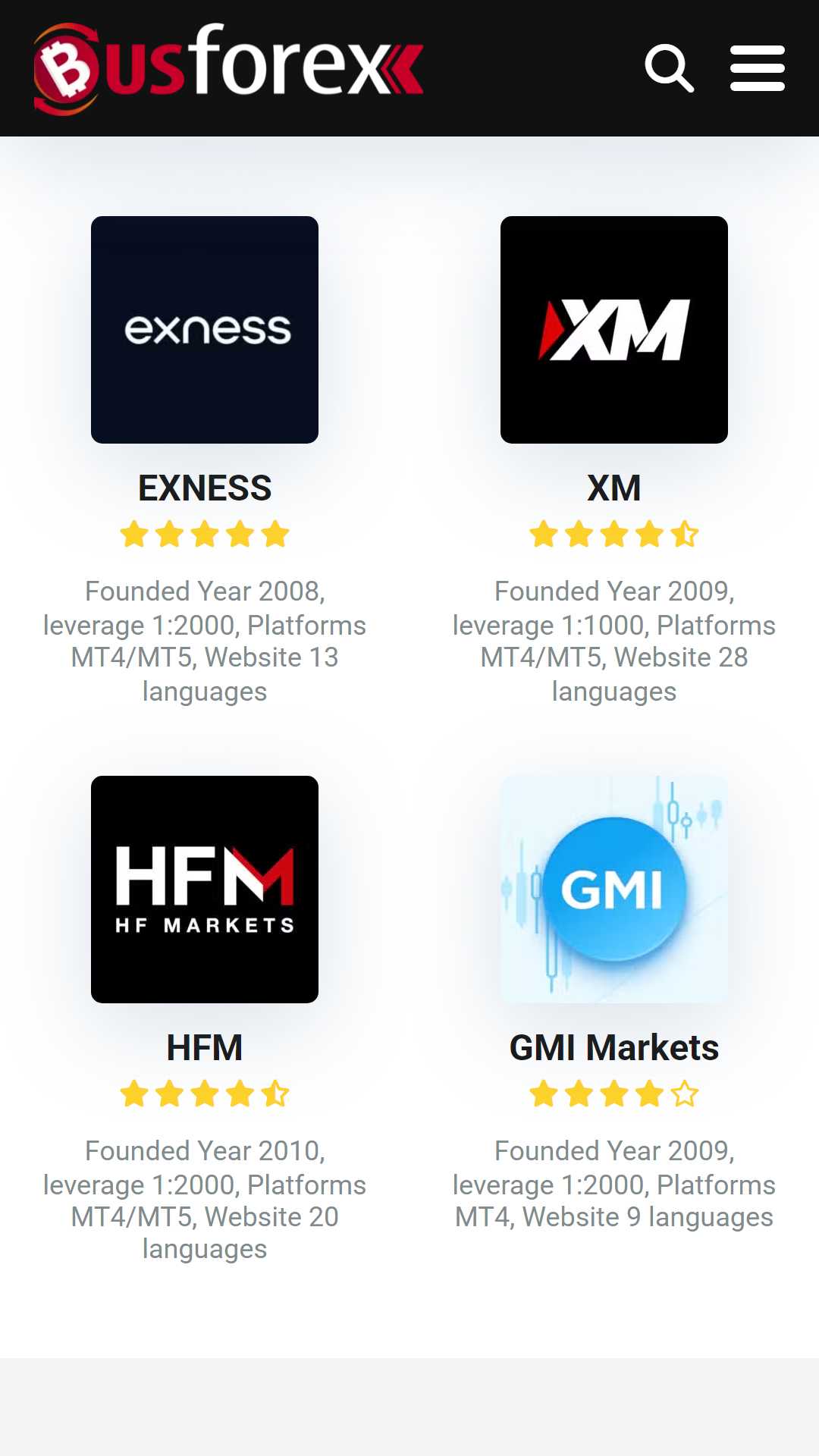Open the HFM broker tile
The width and height of the screenshot is (819, 1456).
(205, 890)
